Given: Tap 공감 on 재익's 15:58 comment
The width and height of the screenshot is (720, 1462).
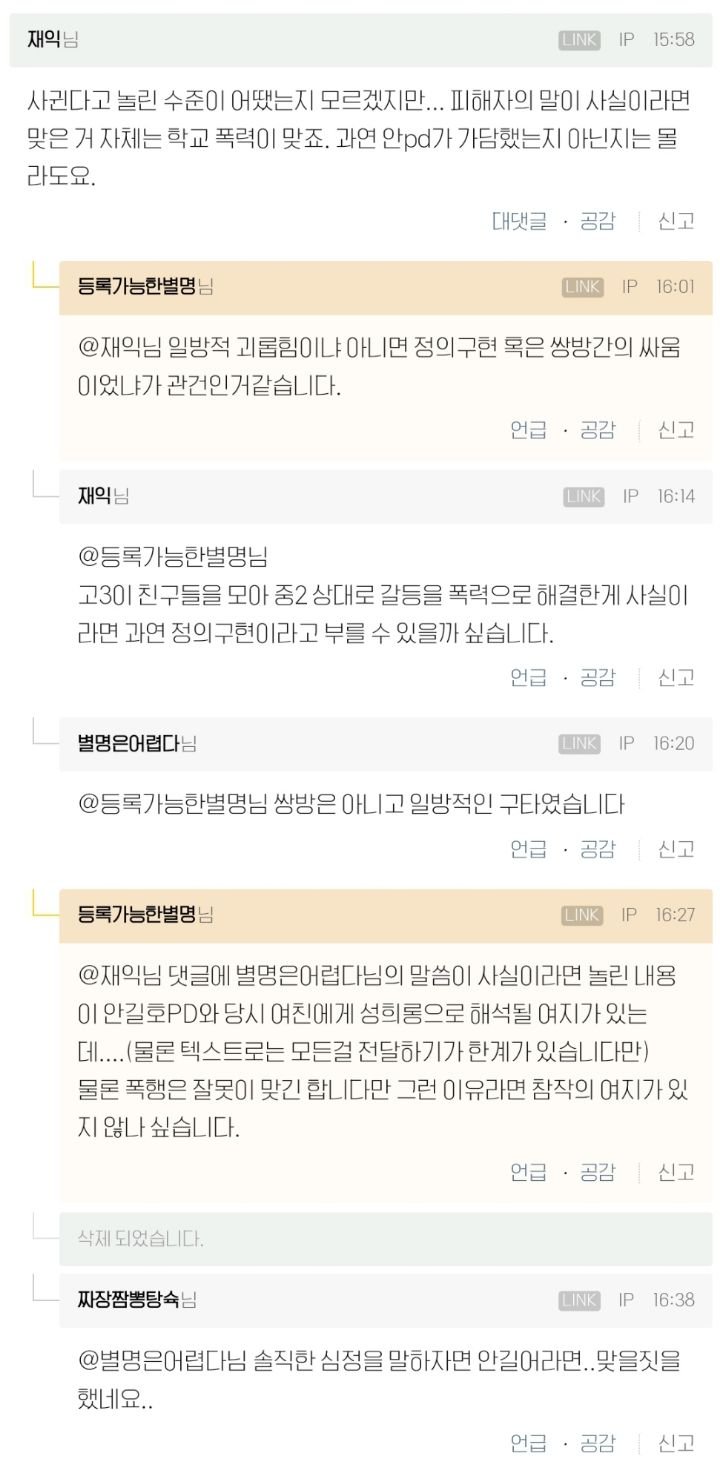Looking at the screenshot, I should 598,221.
